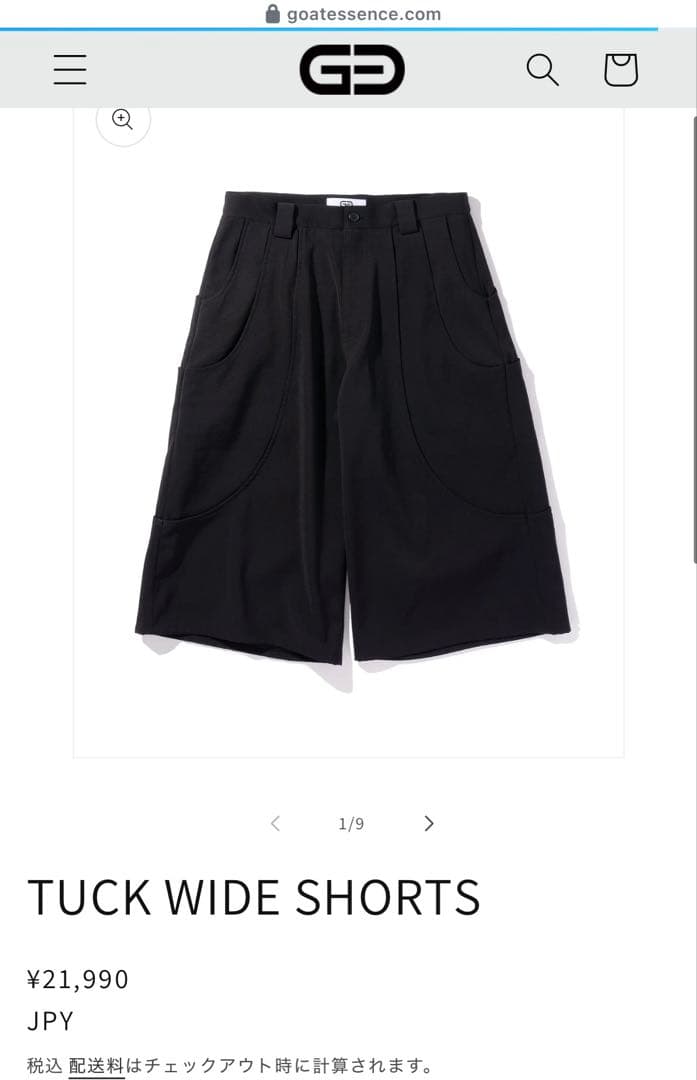Open the 配送料 shipping policy link
Viewport: 697px width, 1080px height.
point(96,1065)
